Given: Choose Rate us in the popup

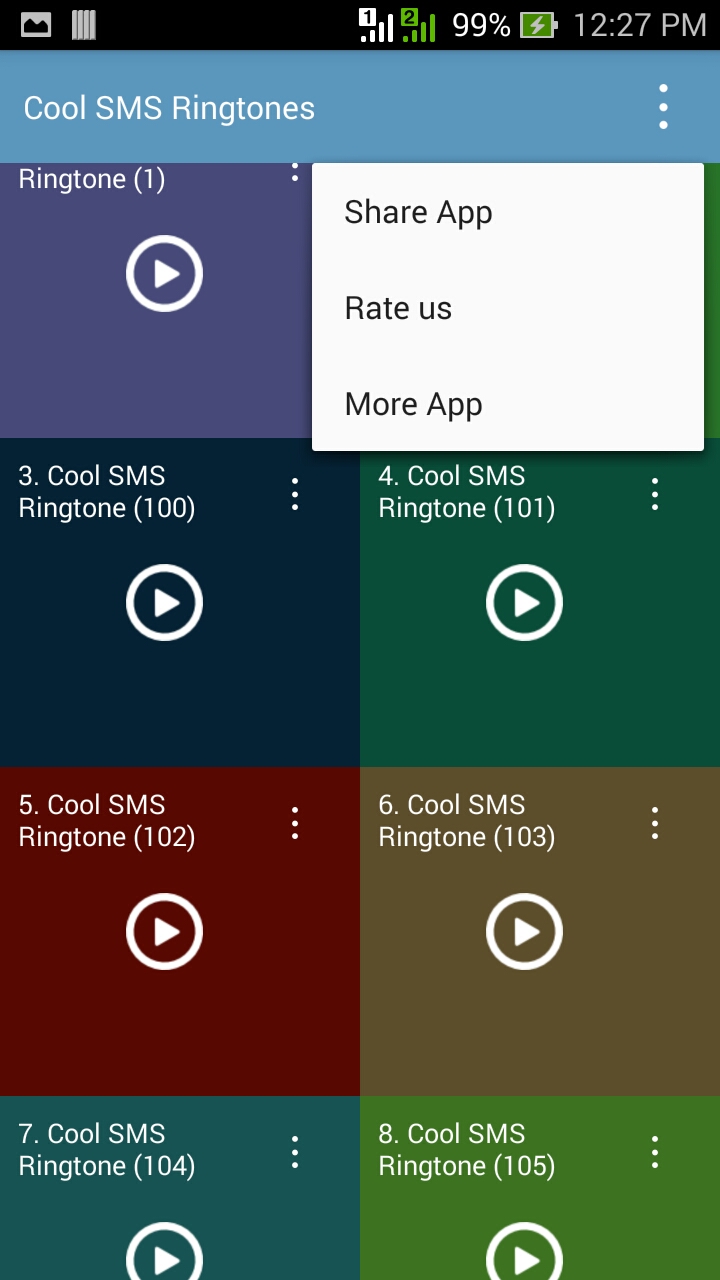Looking at the screenshot, I should (x=398, y=308).
